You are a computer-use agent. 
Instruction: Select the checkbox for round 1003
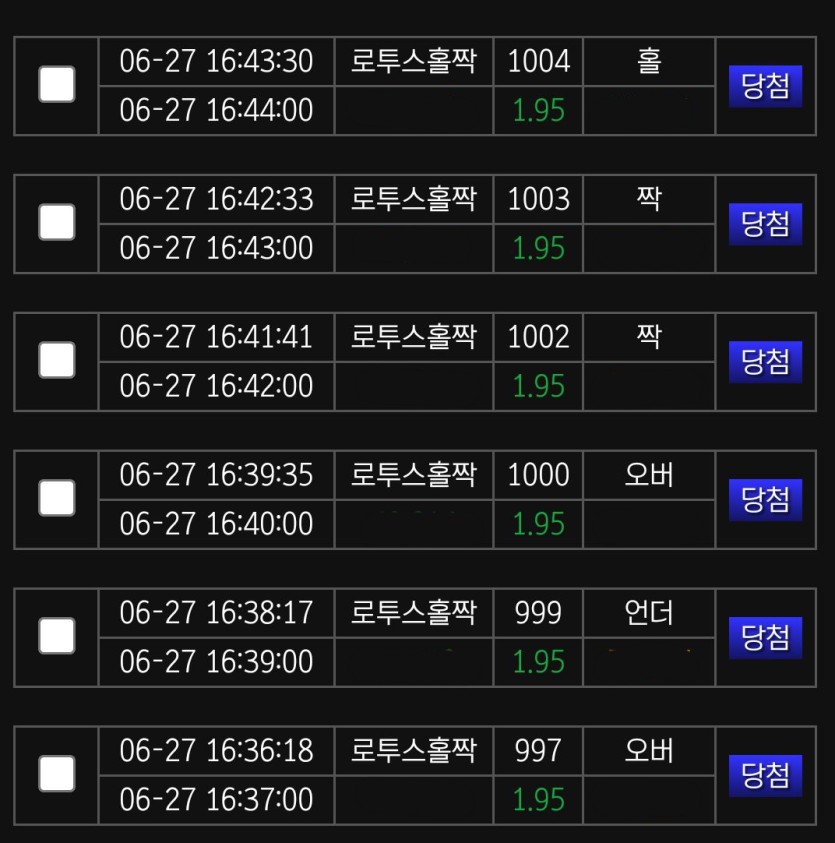(56, 222)
